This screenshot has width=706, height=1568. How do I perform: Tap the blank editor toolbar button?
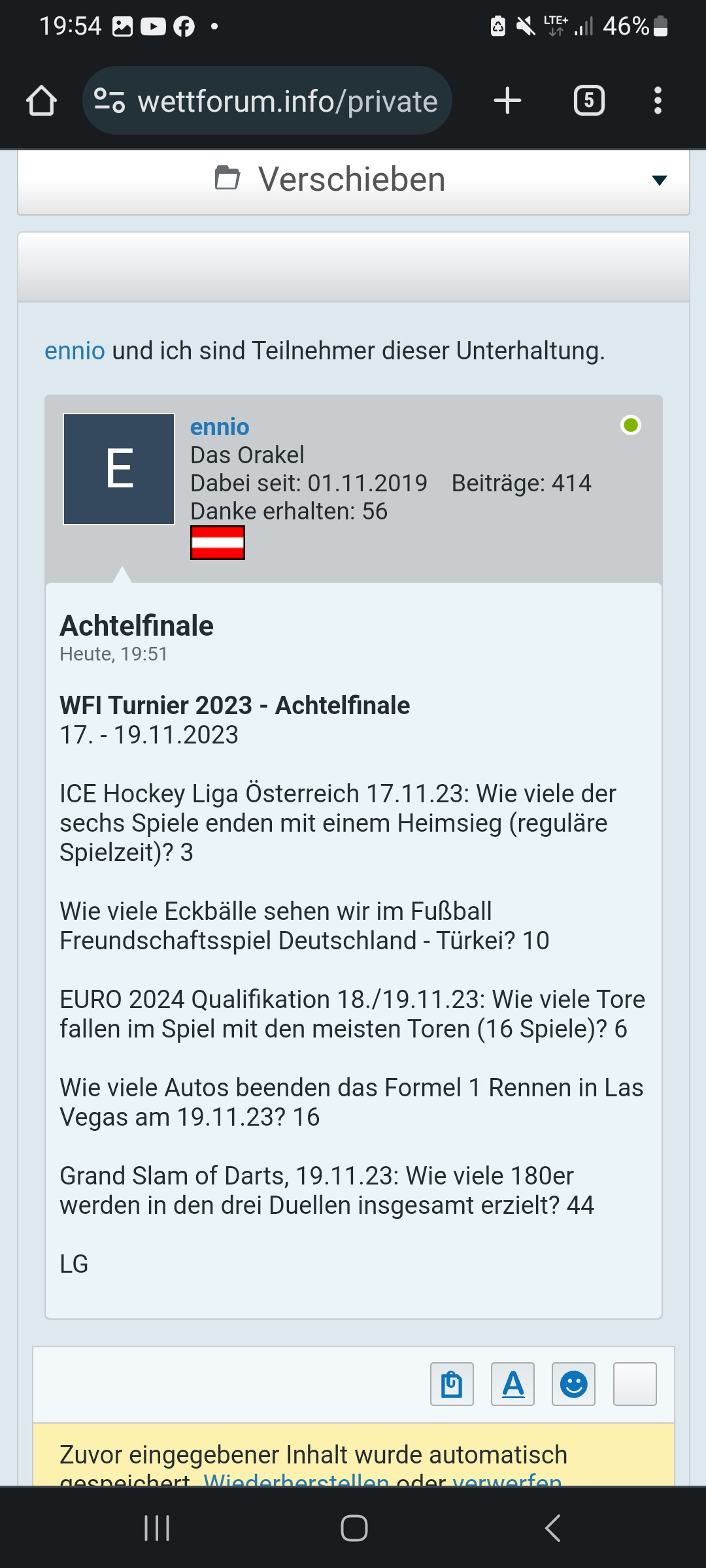[635, 1384]
